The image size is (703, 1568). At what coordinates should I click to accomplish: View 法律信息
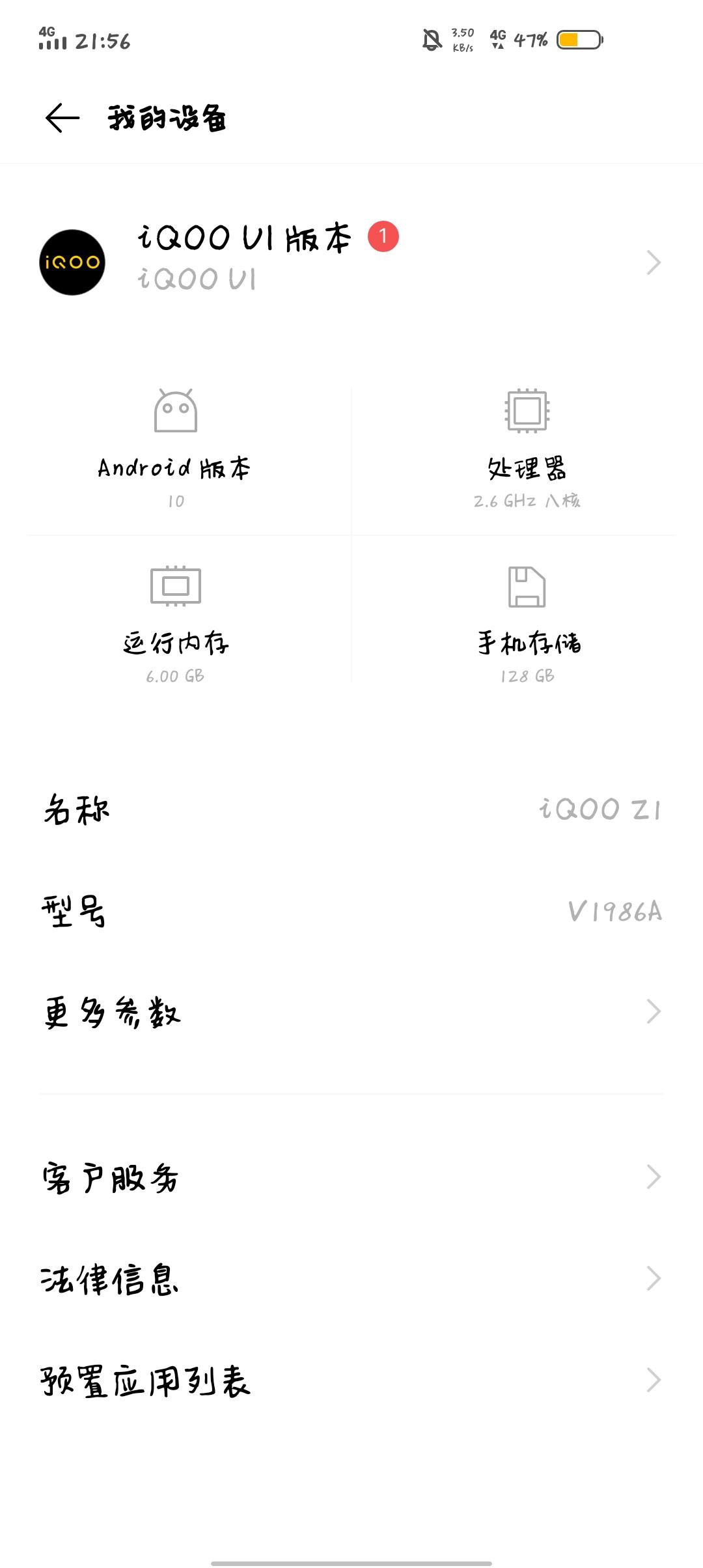(351, 1278)
